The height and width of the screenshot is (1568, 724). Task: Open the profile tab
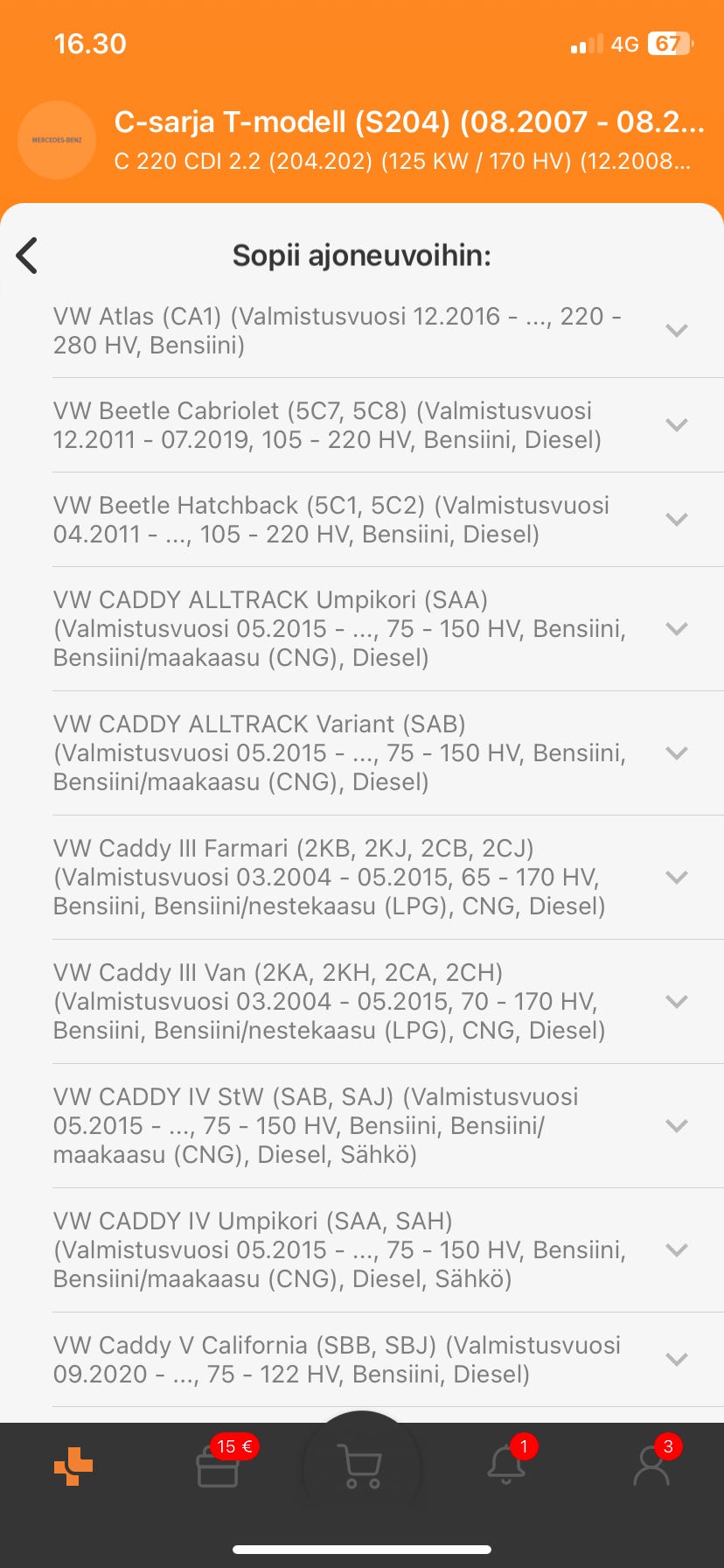click(651, 1466)
